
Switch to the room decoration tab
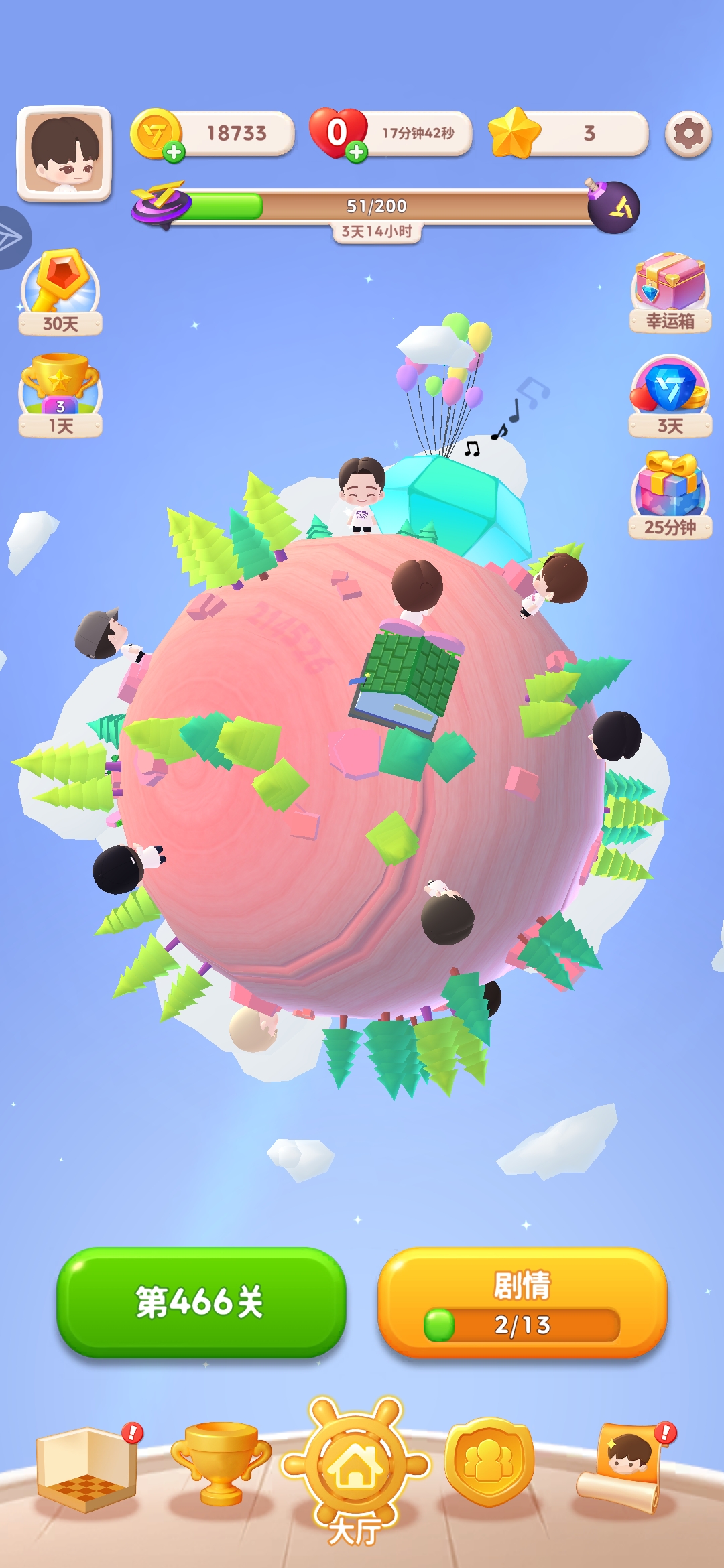pyautogui.click(x=87, y=1467)
